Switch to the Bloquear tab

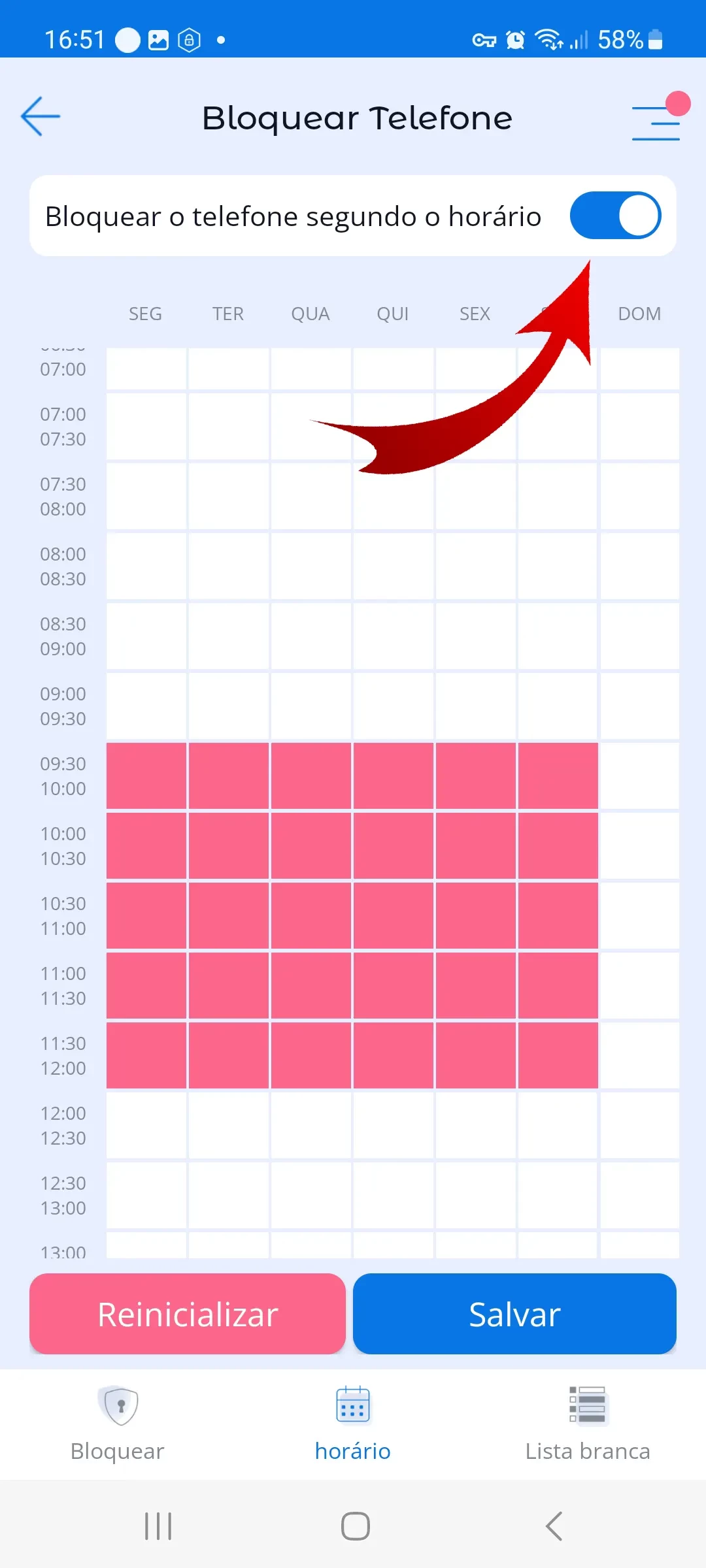coord(118,1423)
